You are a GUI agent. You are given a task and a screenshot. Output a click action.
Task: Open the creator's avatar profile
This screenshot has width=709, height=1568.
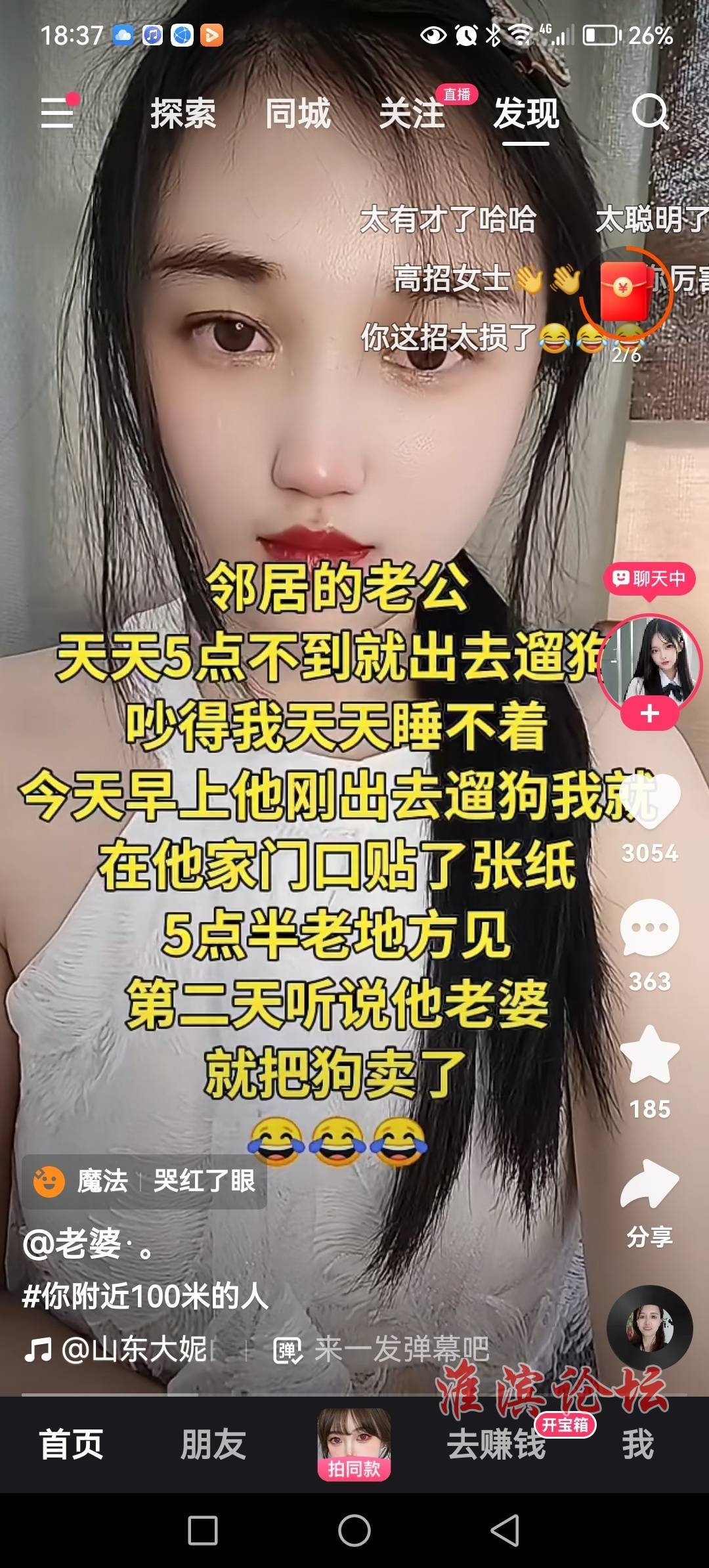point(650,663)
